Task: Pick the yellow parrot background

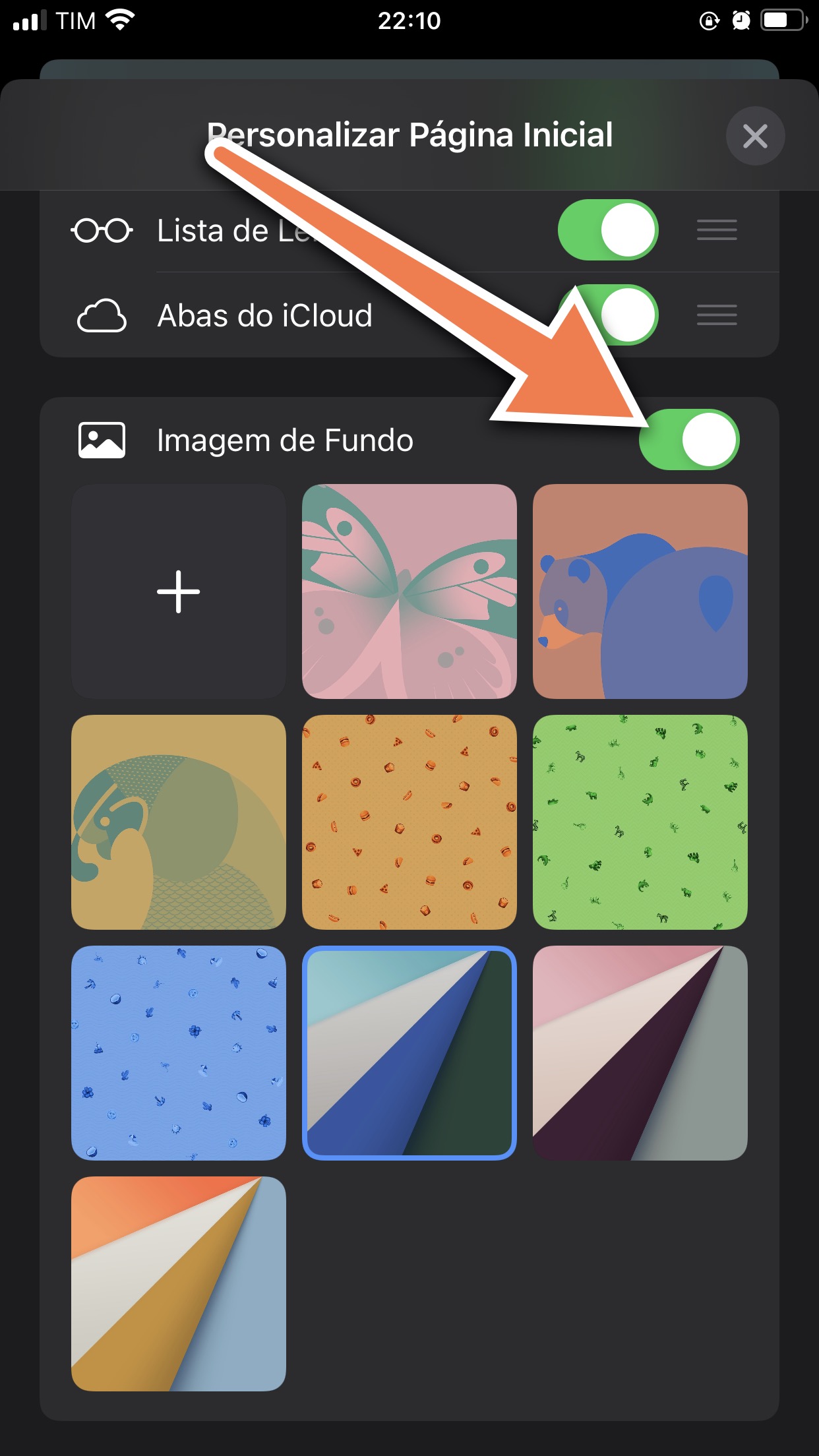Action: coord(178,822)
